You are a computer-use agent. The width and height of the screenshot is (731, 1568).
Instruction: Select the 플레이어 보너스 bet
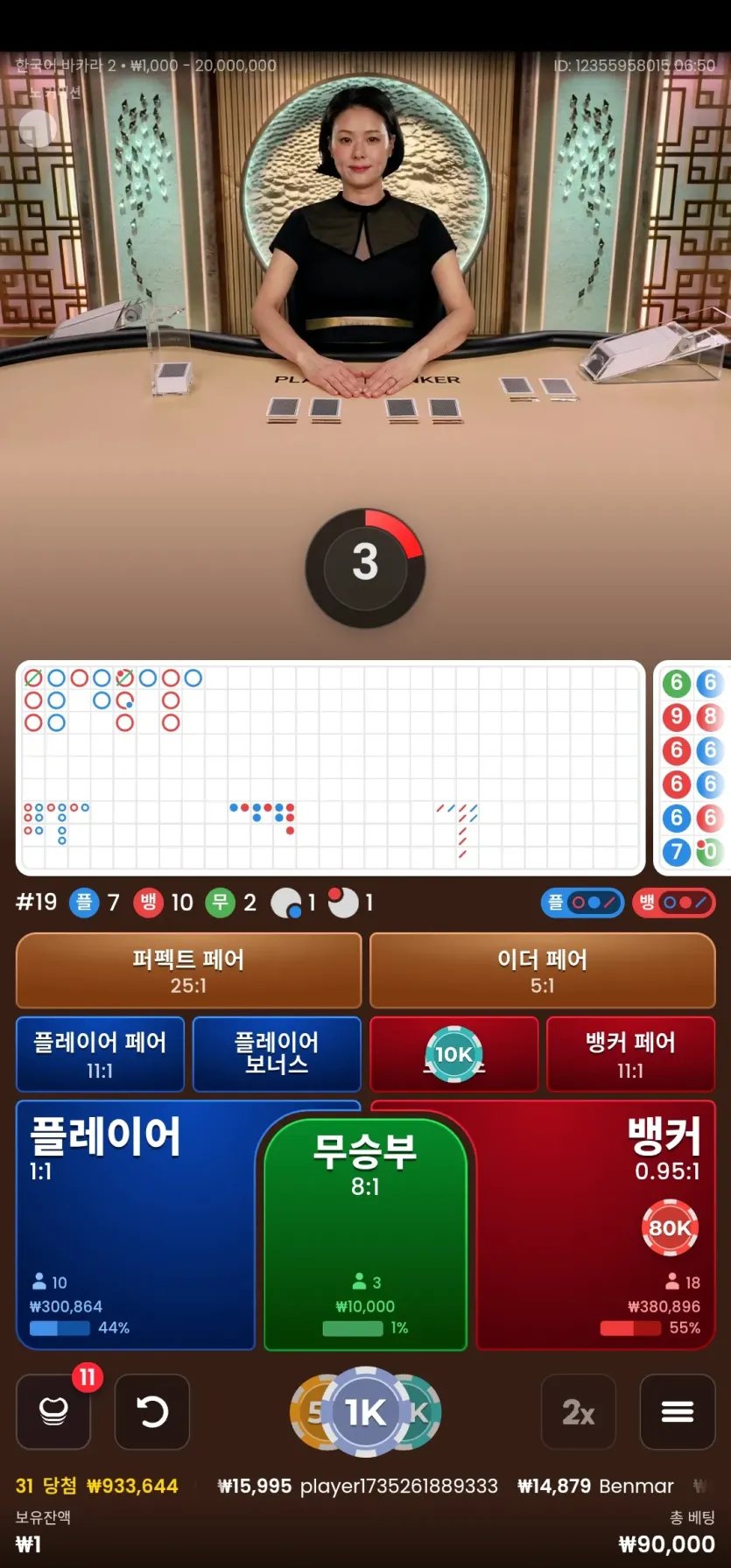pyautogui.click(x=277, y=1054)
